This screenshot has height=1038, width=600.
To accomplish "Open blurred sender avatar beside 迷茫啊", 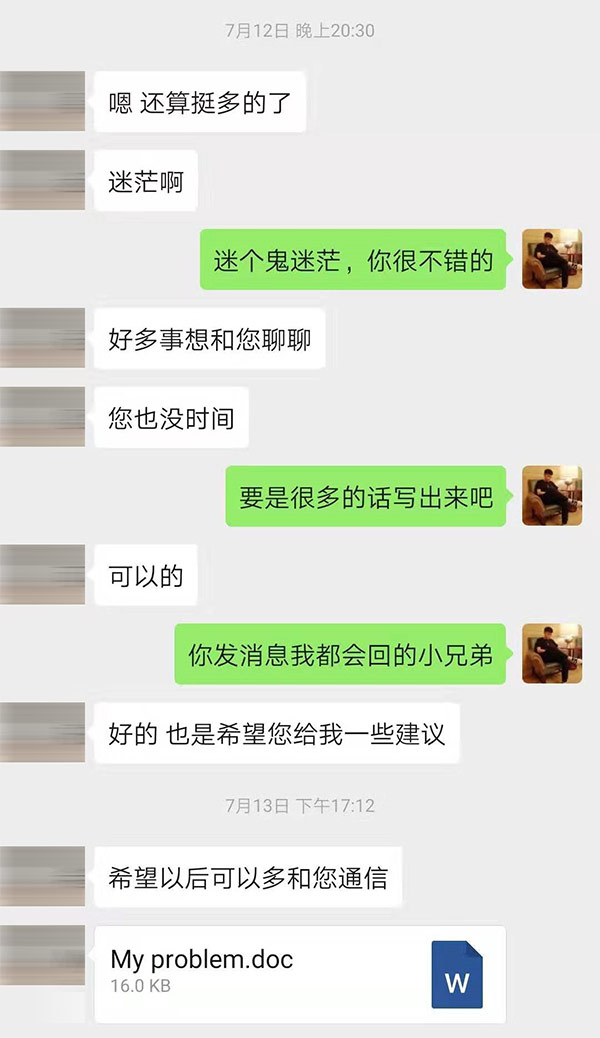I will [43, 180].
